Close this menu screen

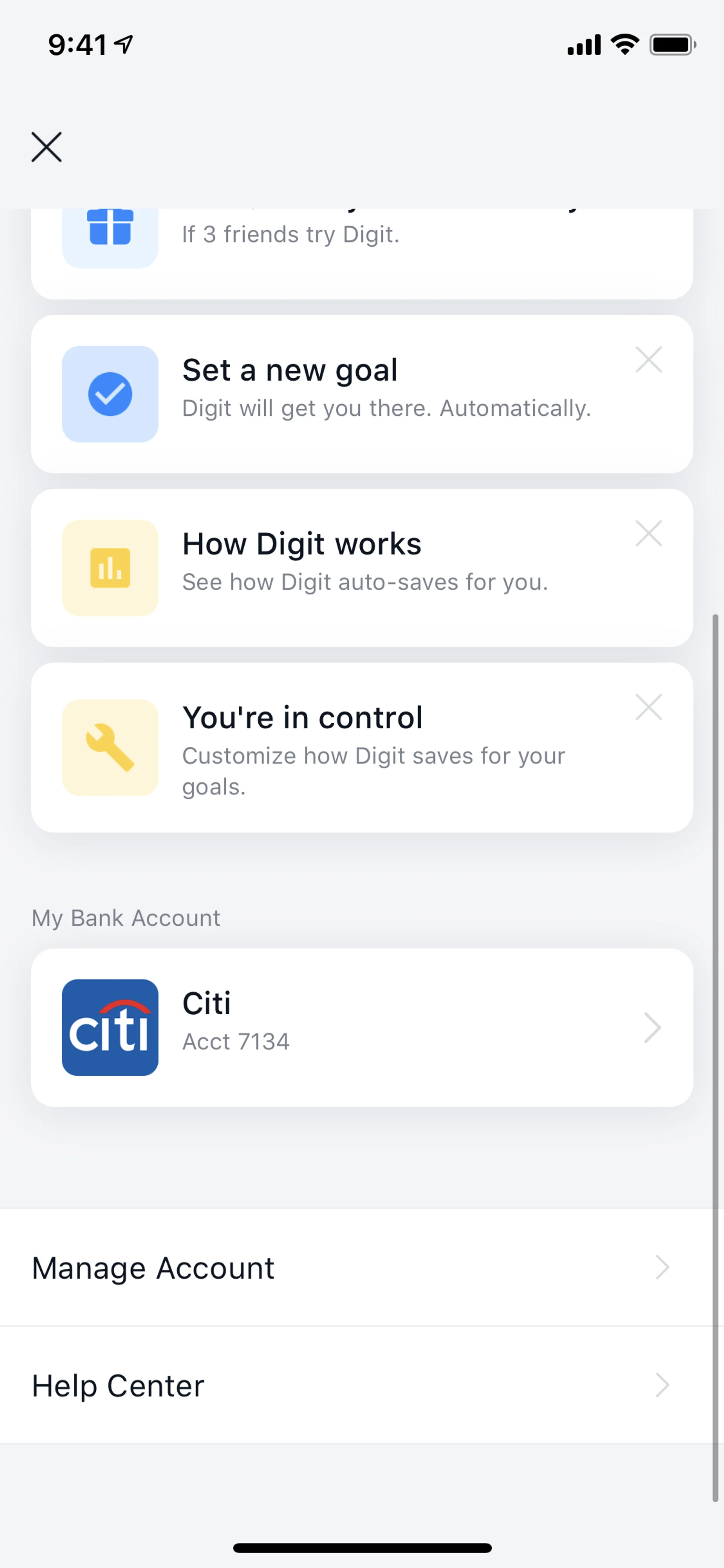47,147
